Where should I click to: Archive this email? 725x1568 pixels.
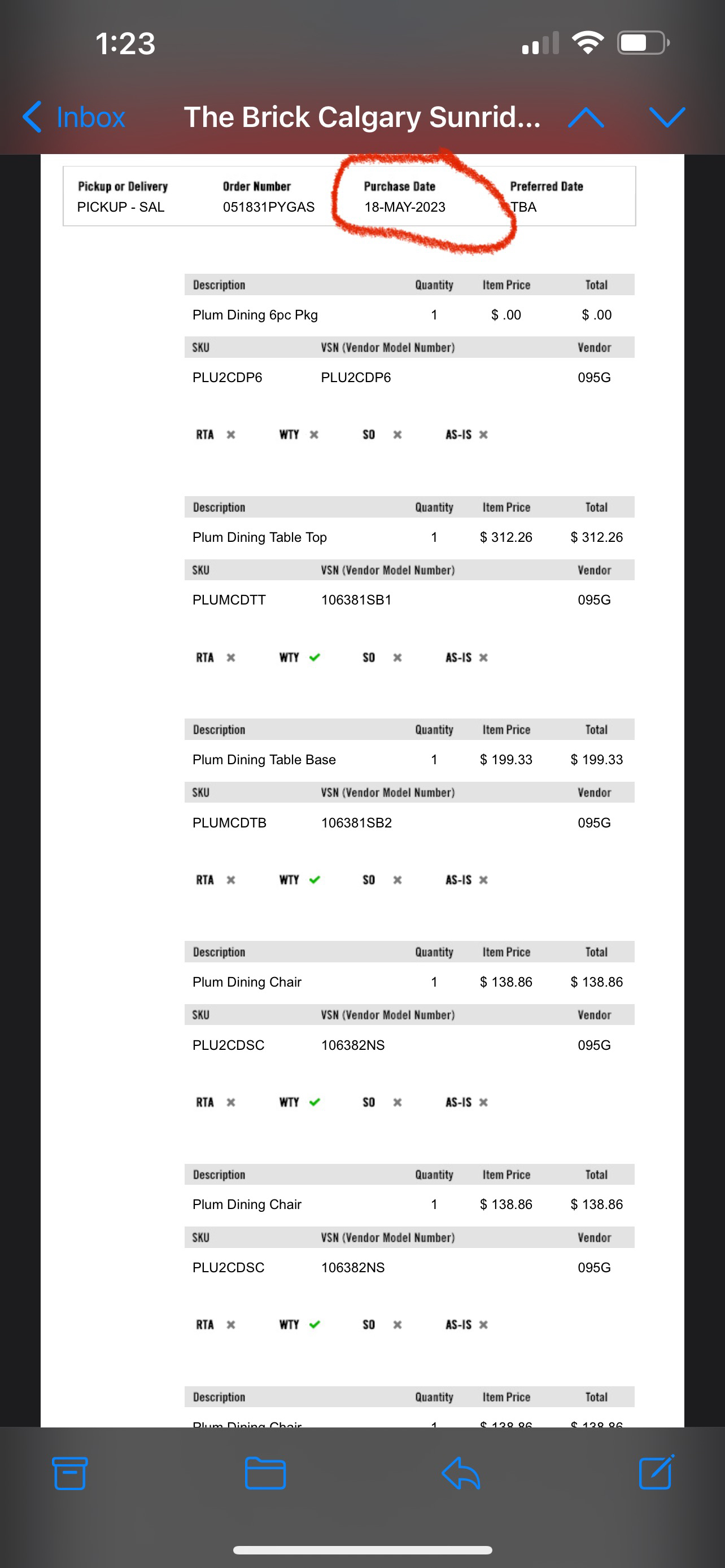tap(70, 1473)
